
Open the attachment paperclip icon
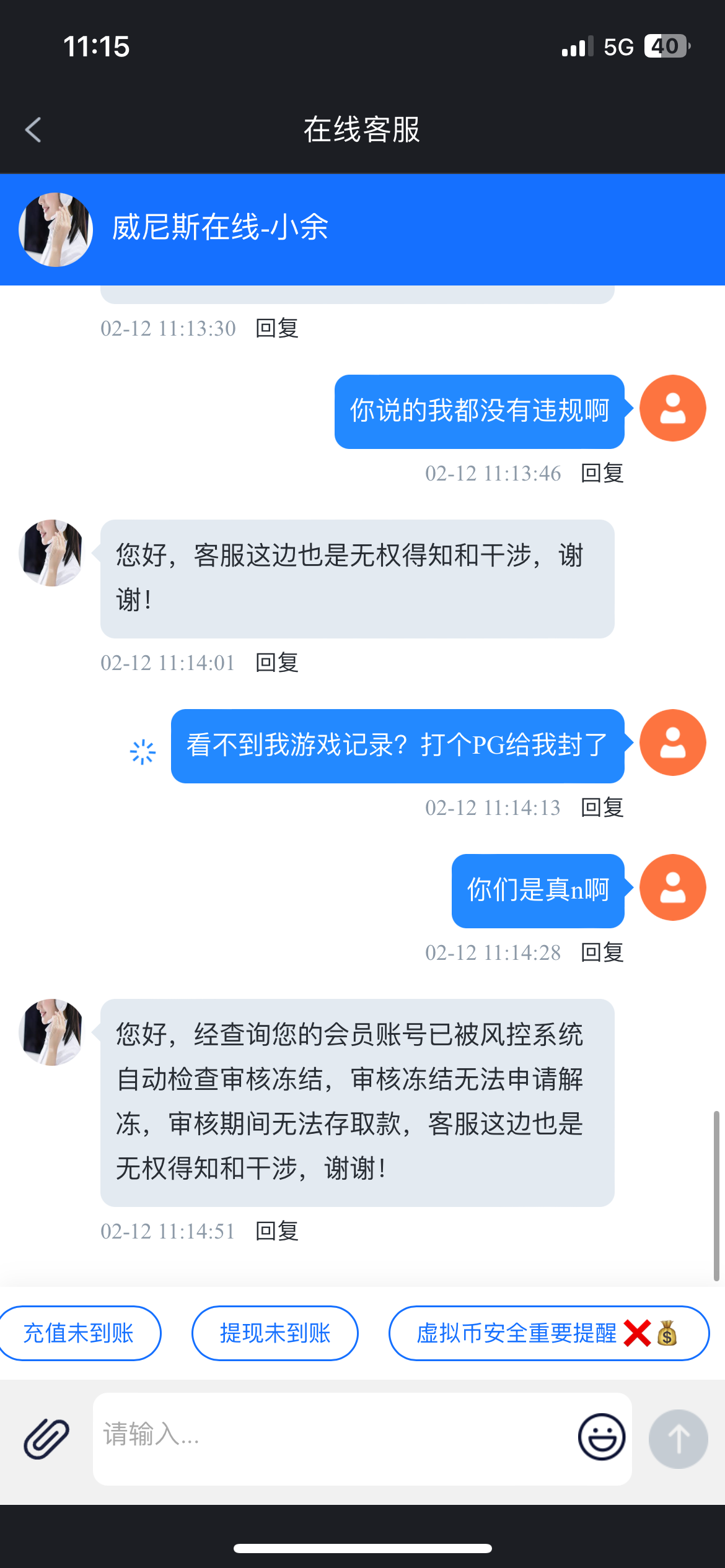(46, 1438)
